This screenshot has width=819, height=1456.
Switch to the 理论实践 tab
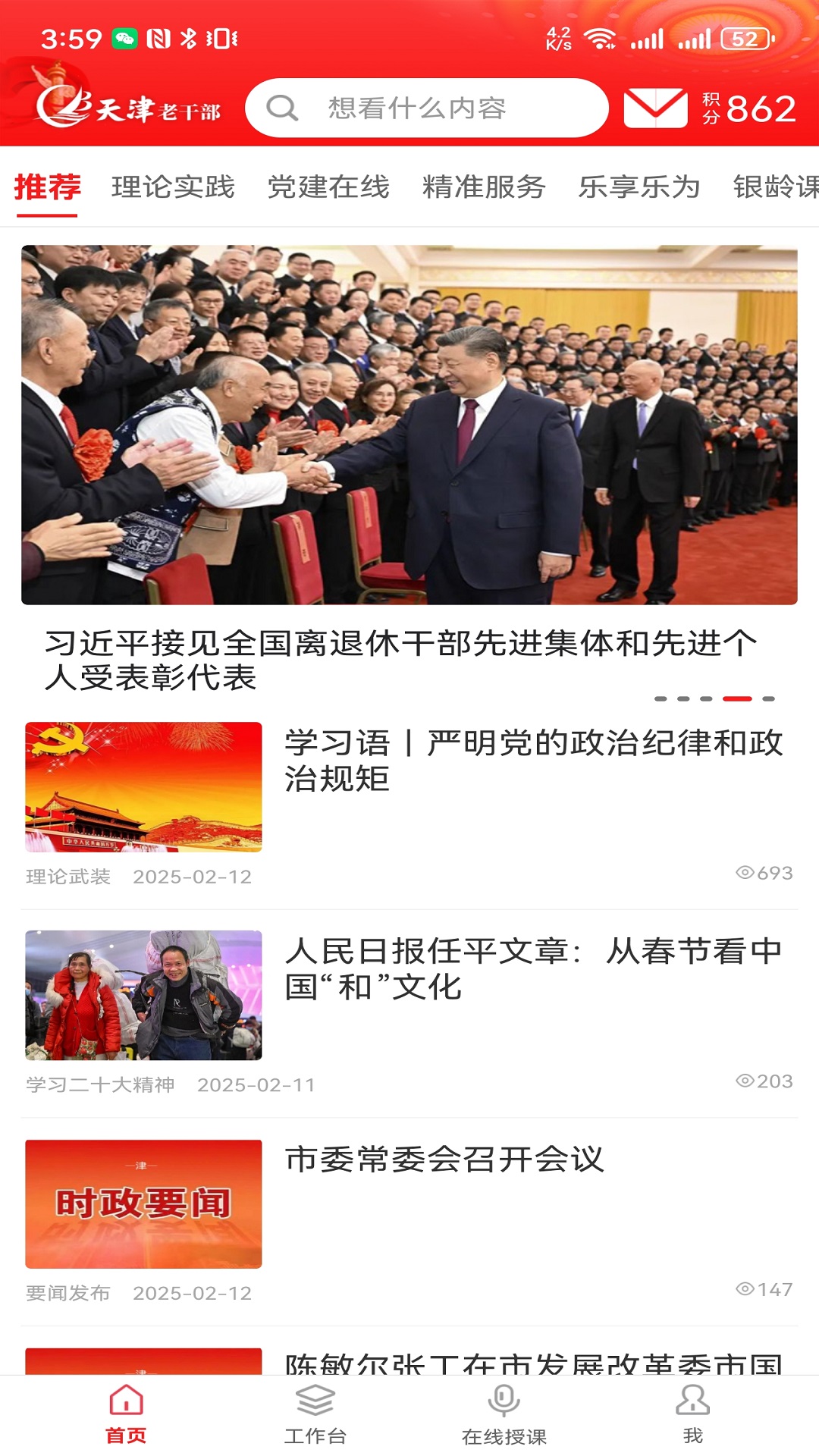point(174,188)
